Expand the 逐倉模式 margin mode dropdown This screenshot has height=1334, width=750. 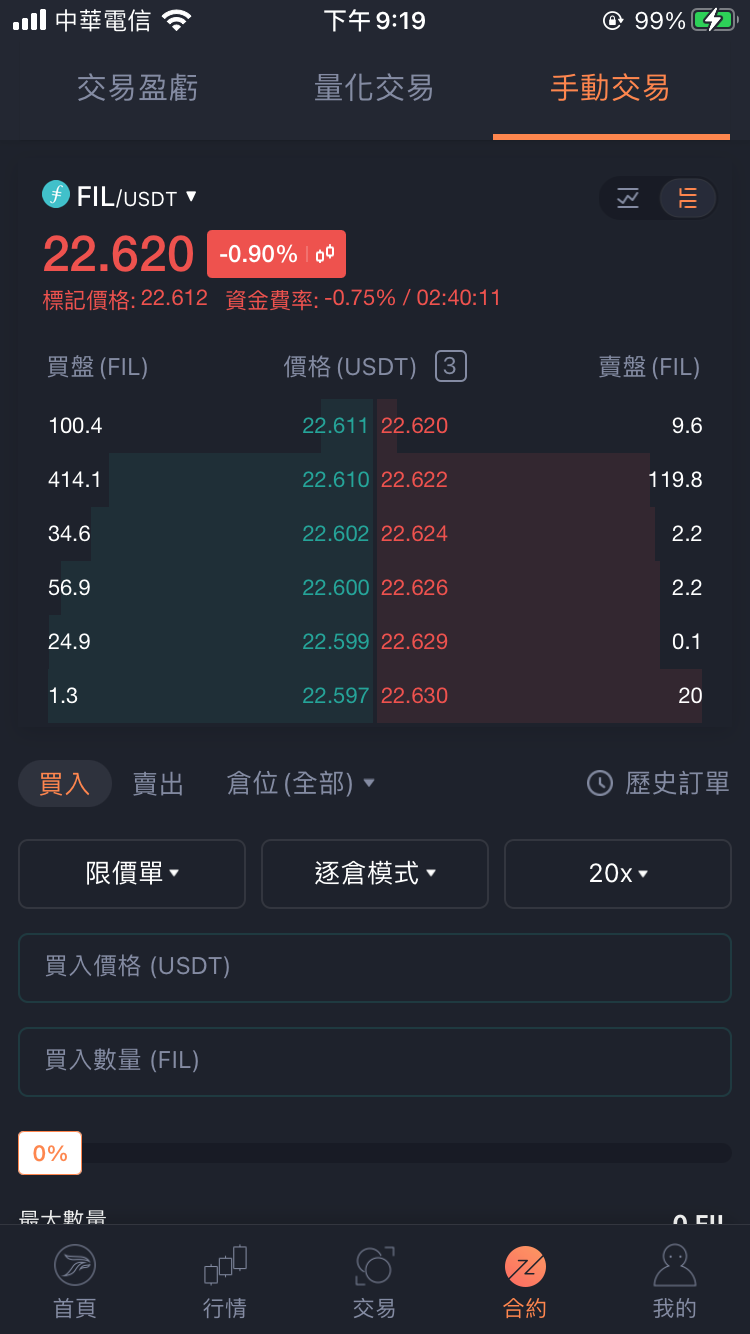coord(375,874)
